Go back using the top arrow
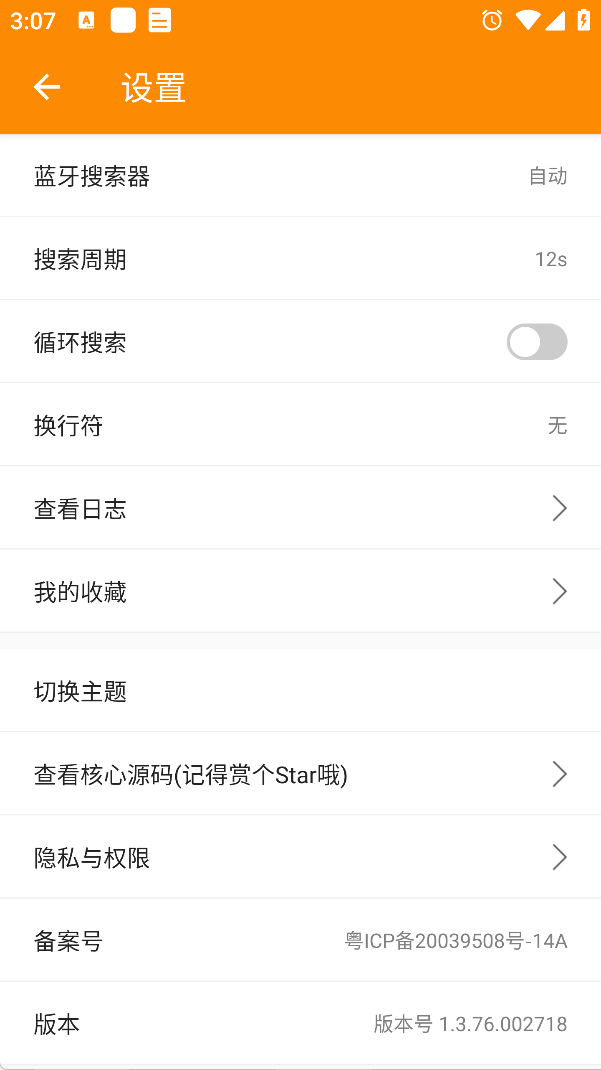Screen dimensions: 601x1070 point(47,88)
